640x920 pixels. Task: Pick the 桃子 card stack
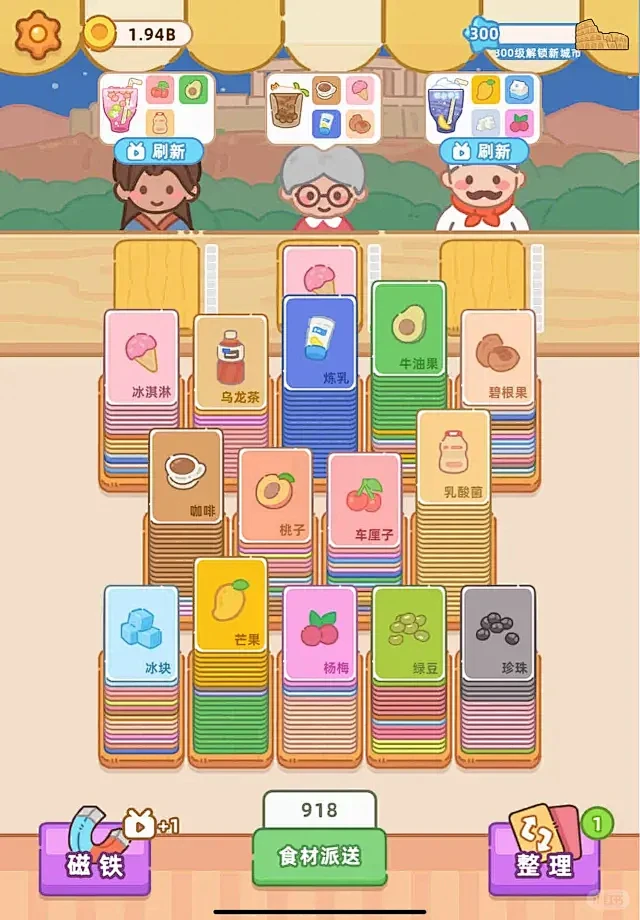click(x=275, y=495)
